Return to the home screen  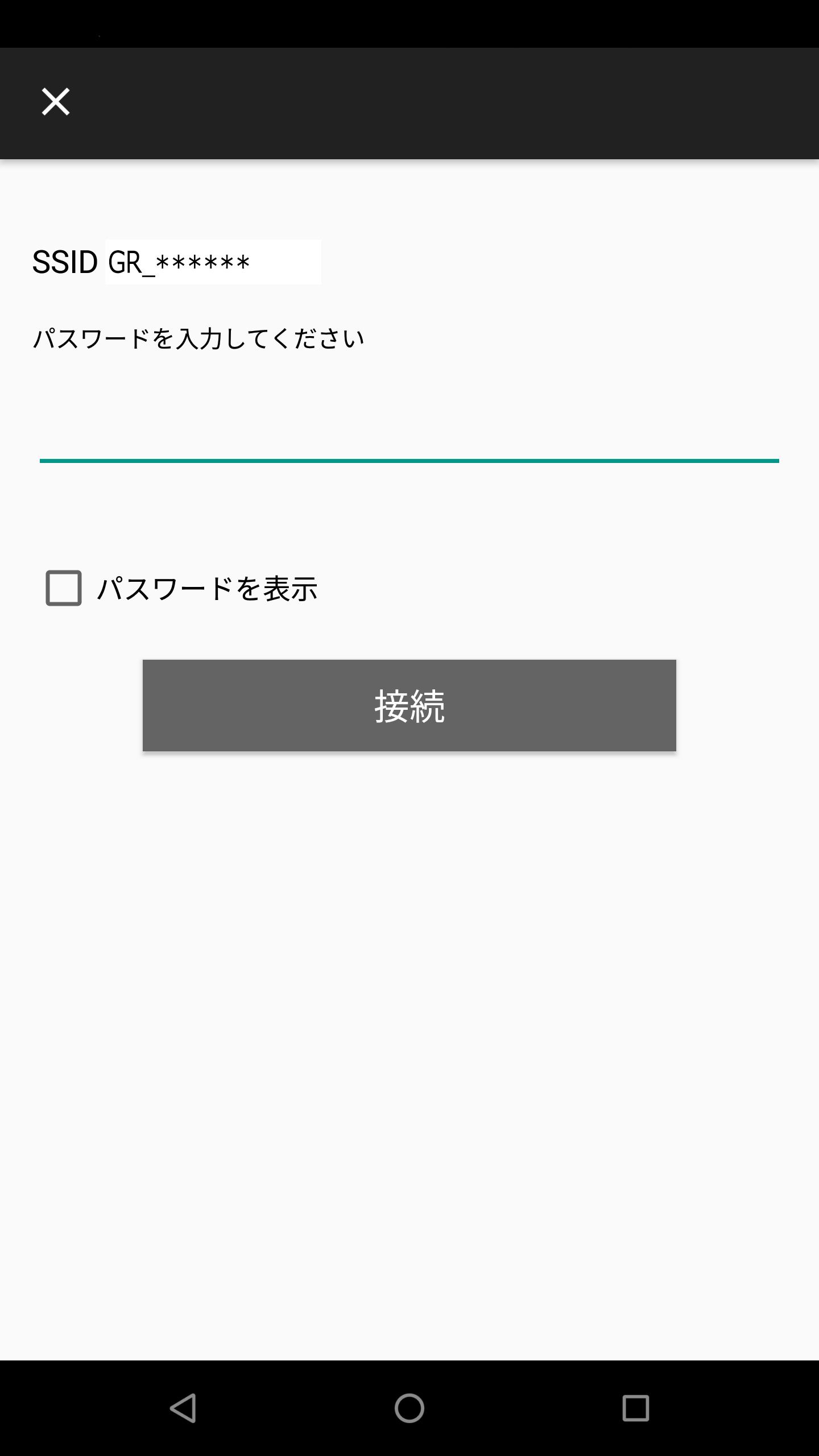point(409,1408)
